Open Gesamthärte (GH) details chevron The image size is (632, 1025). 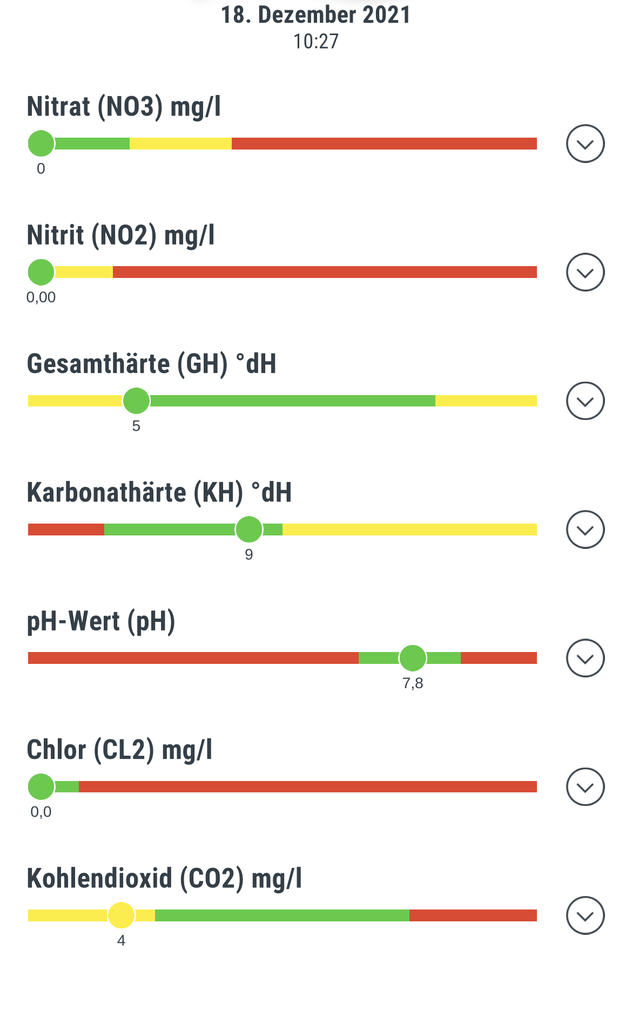585,401
